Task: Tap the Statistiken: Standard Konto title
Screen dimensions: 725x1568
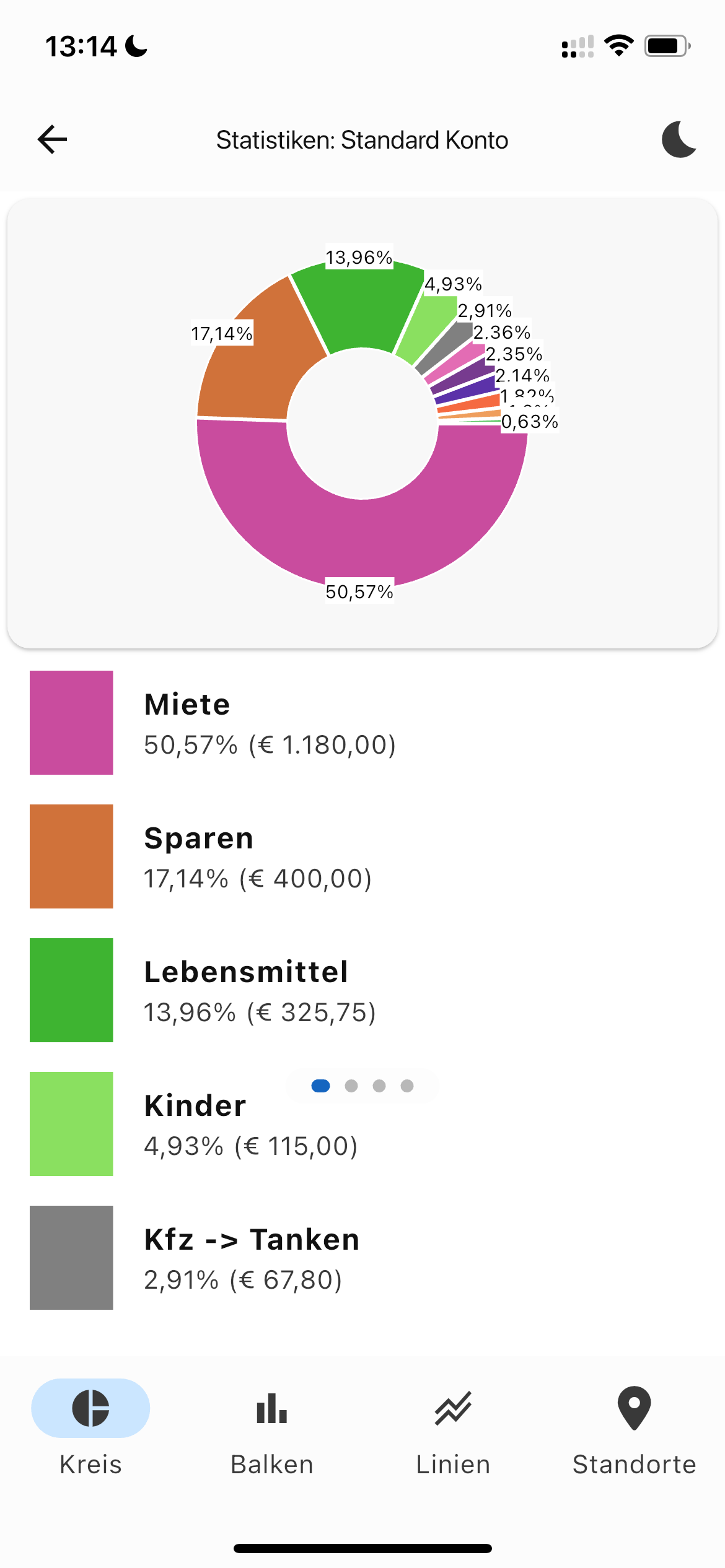Action: pos(361,140)
